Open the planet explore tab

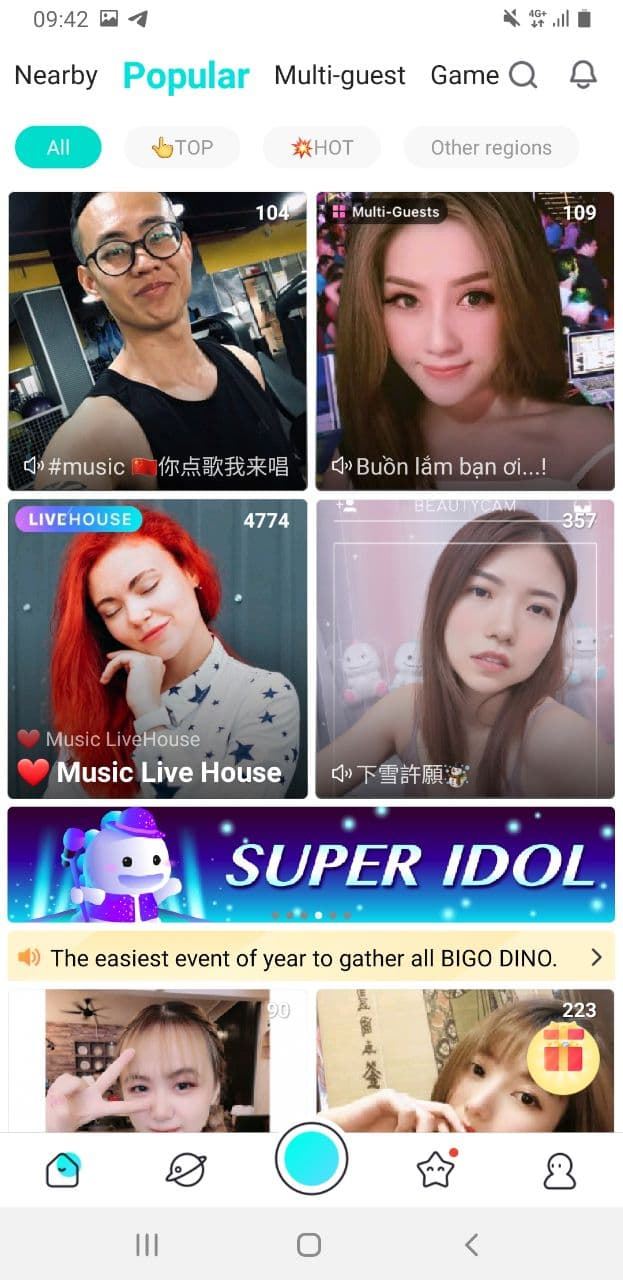(x=186, y=1169)
